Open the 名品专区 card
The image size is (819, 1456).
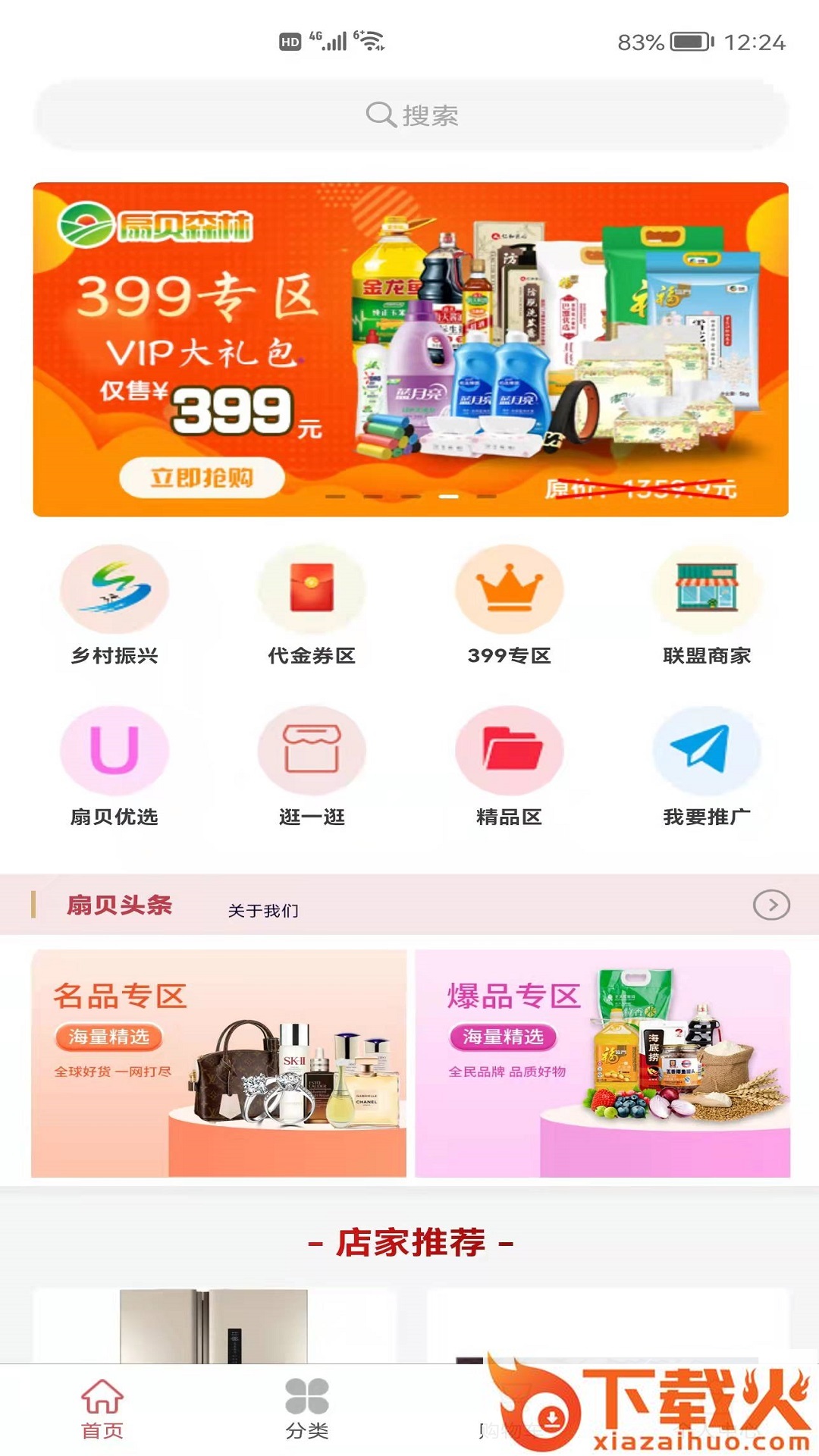coord(218,1063)
